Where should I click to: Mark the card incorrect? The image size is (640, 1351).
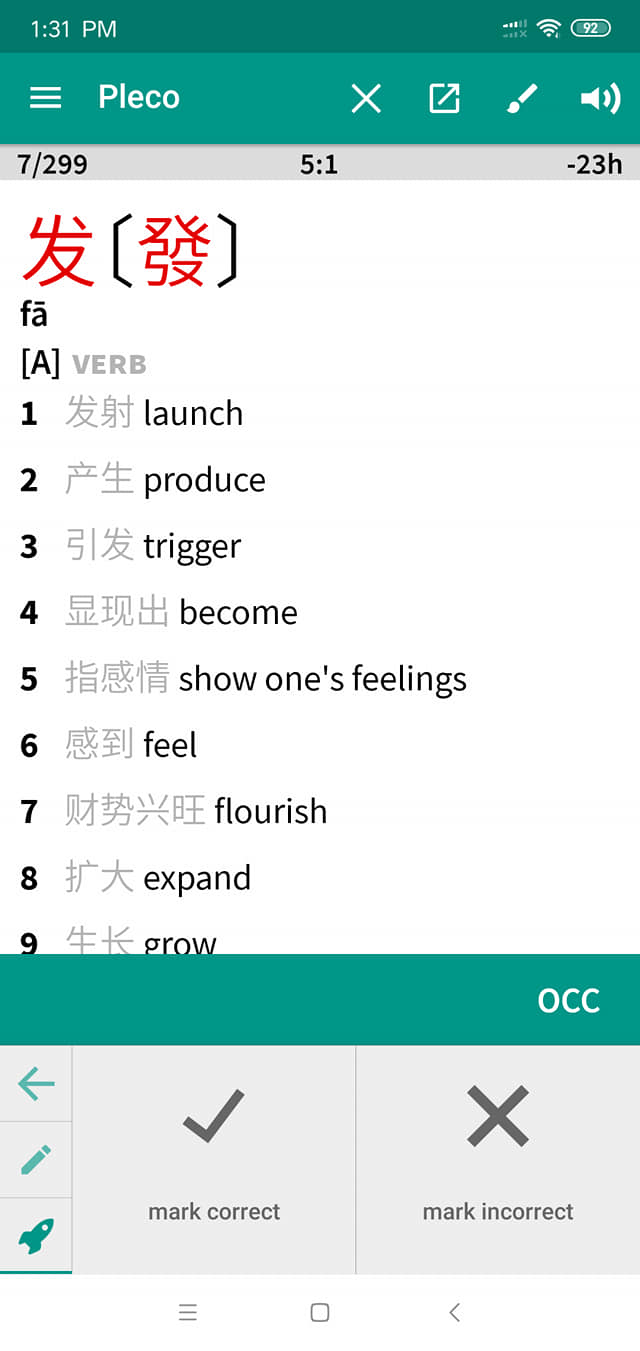(x=498, y=1159)
